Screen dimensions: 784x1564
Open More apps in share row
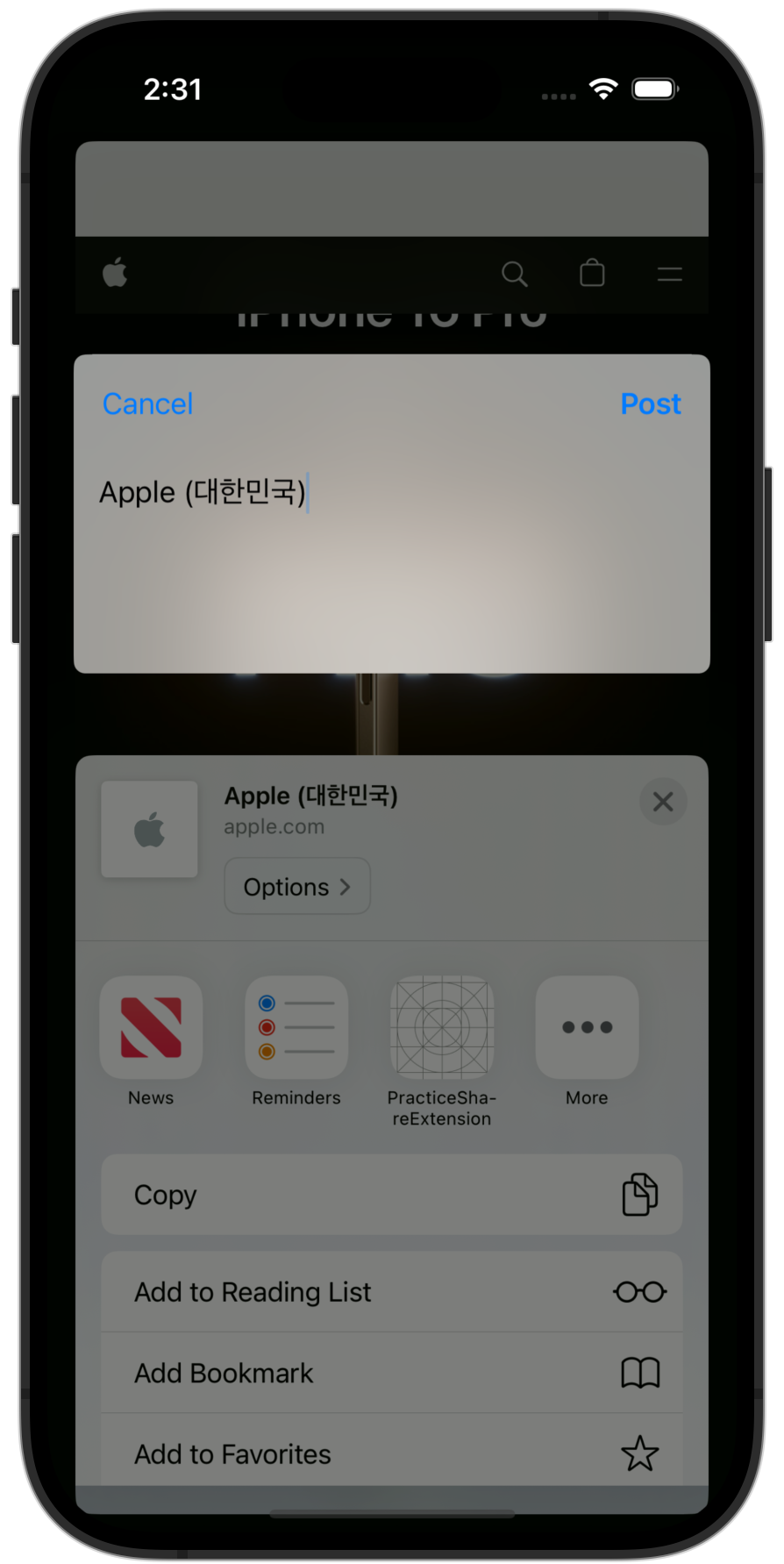[x=587, y=1027]
